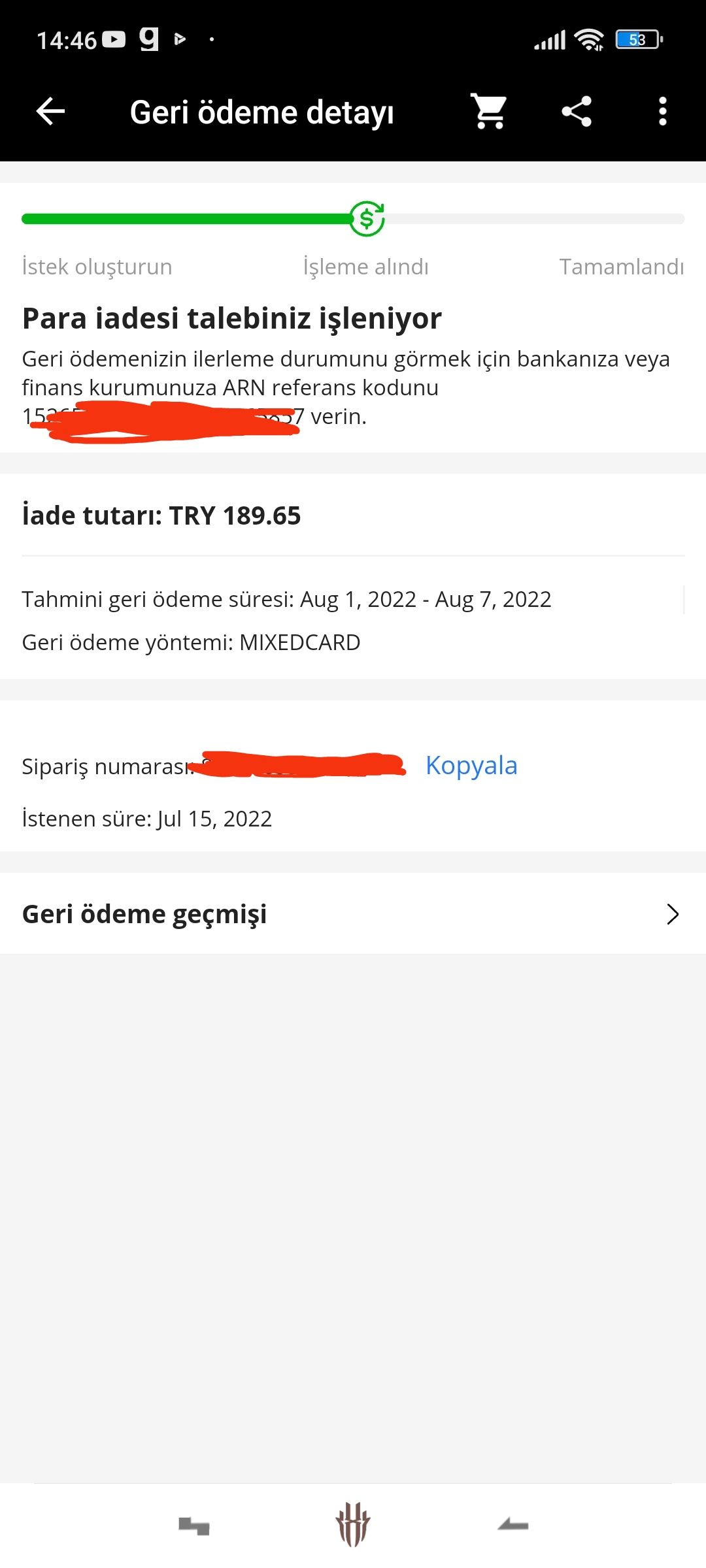Open the shopping cart

coord(489,112)
